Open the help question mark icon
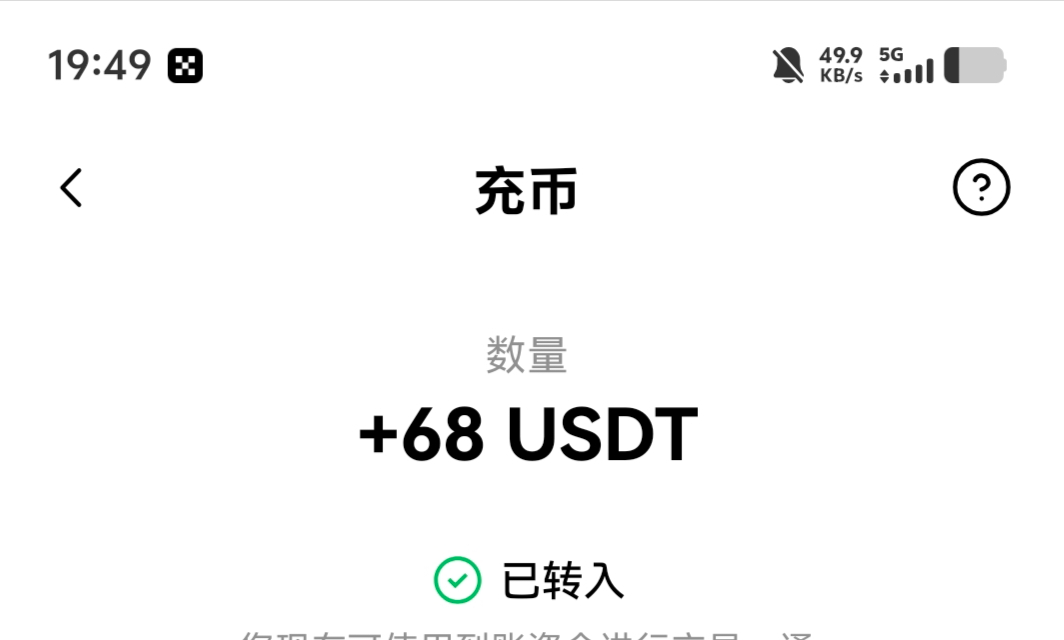 point(981,187)
